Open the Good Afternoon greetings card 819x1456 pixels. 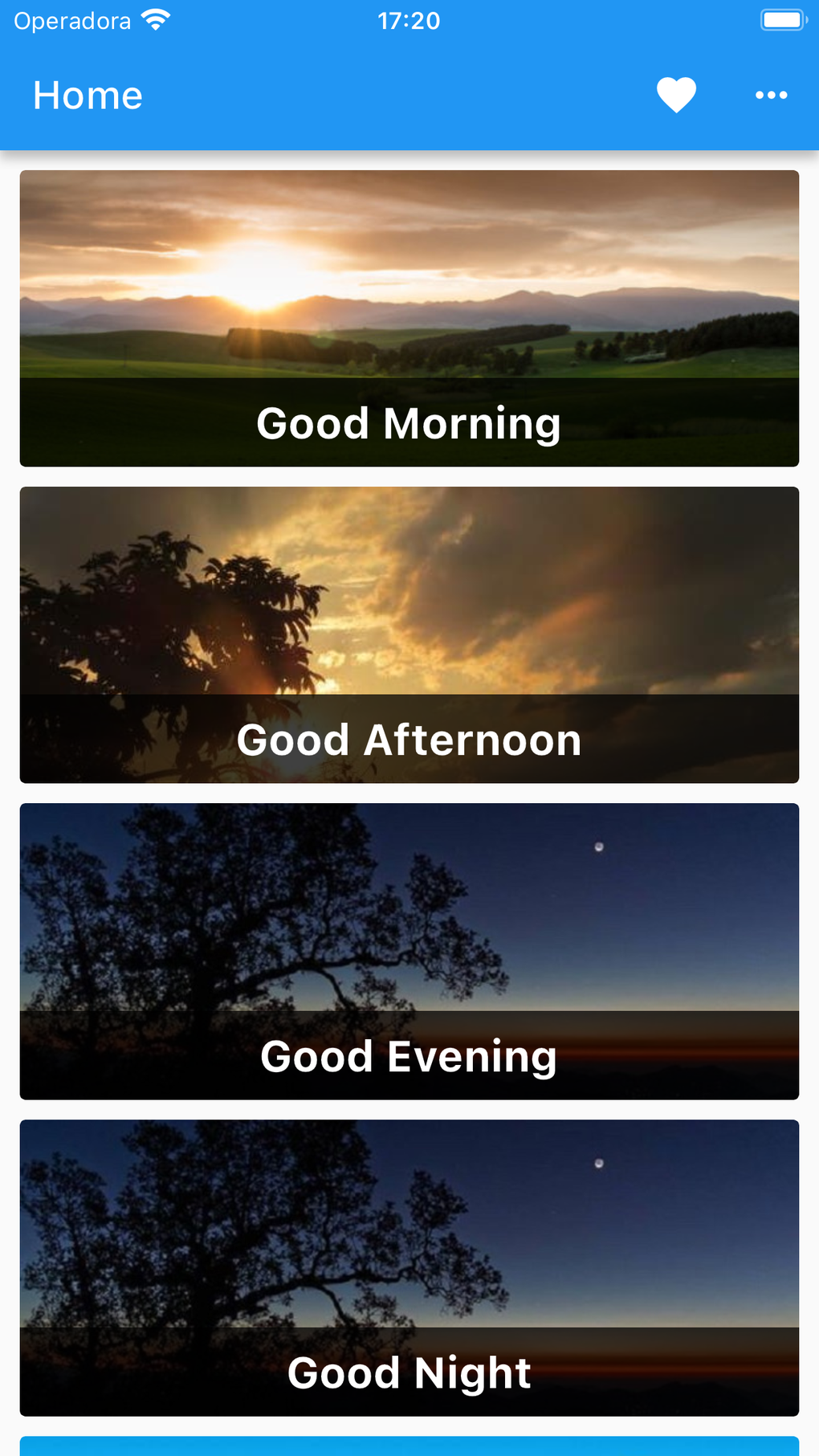click(x=409, y=634)
